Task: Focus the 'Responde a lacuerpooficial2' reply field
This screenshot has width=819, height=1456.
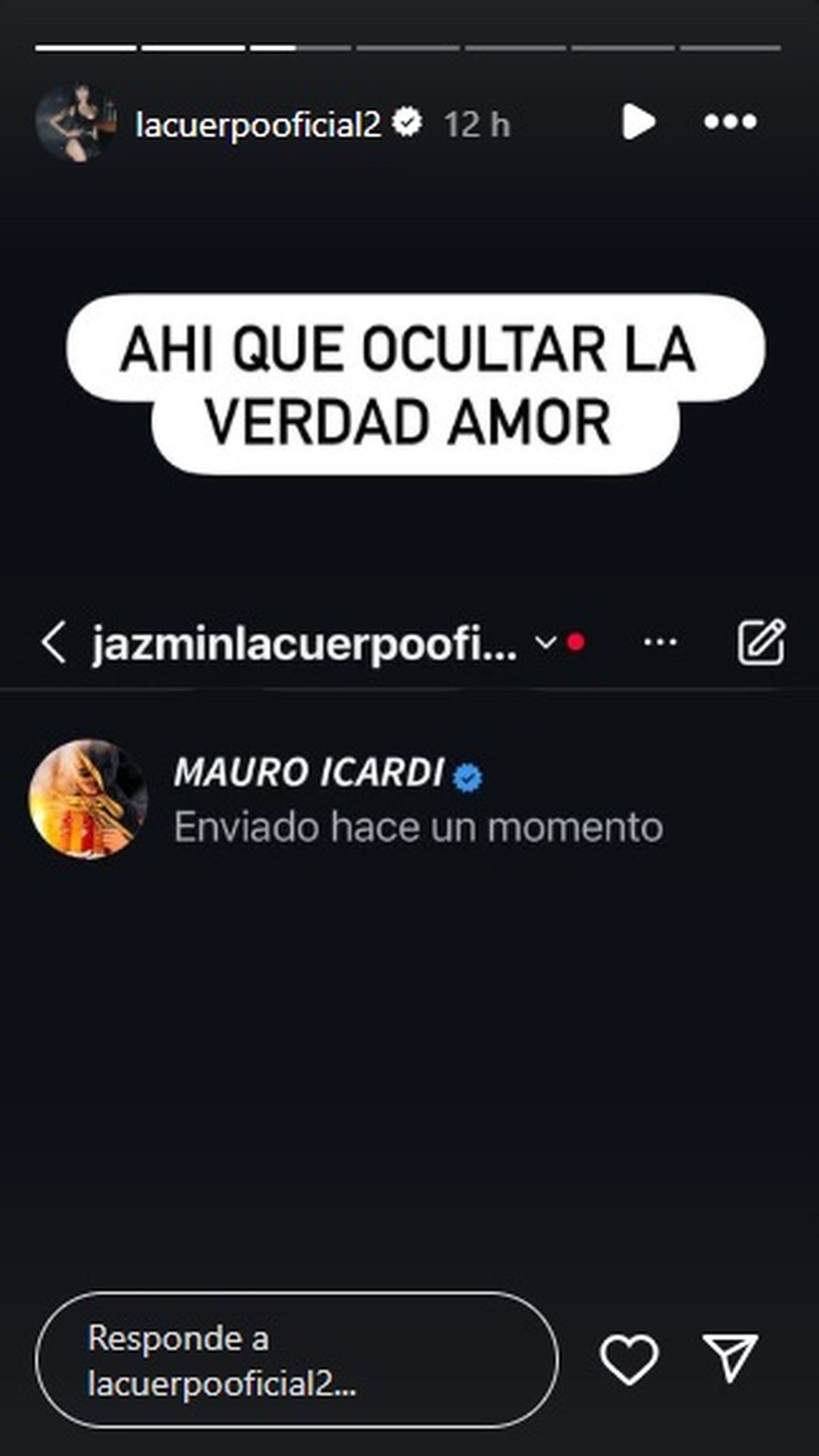Action: point(296,1360)
